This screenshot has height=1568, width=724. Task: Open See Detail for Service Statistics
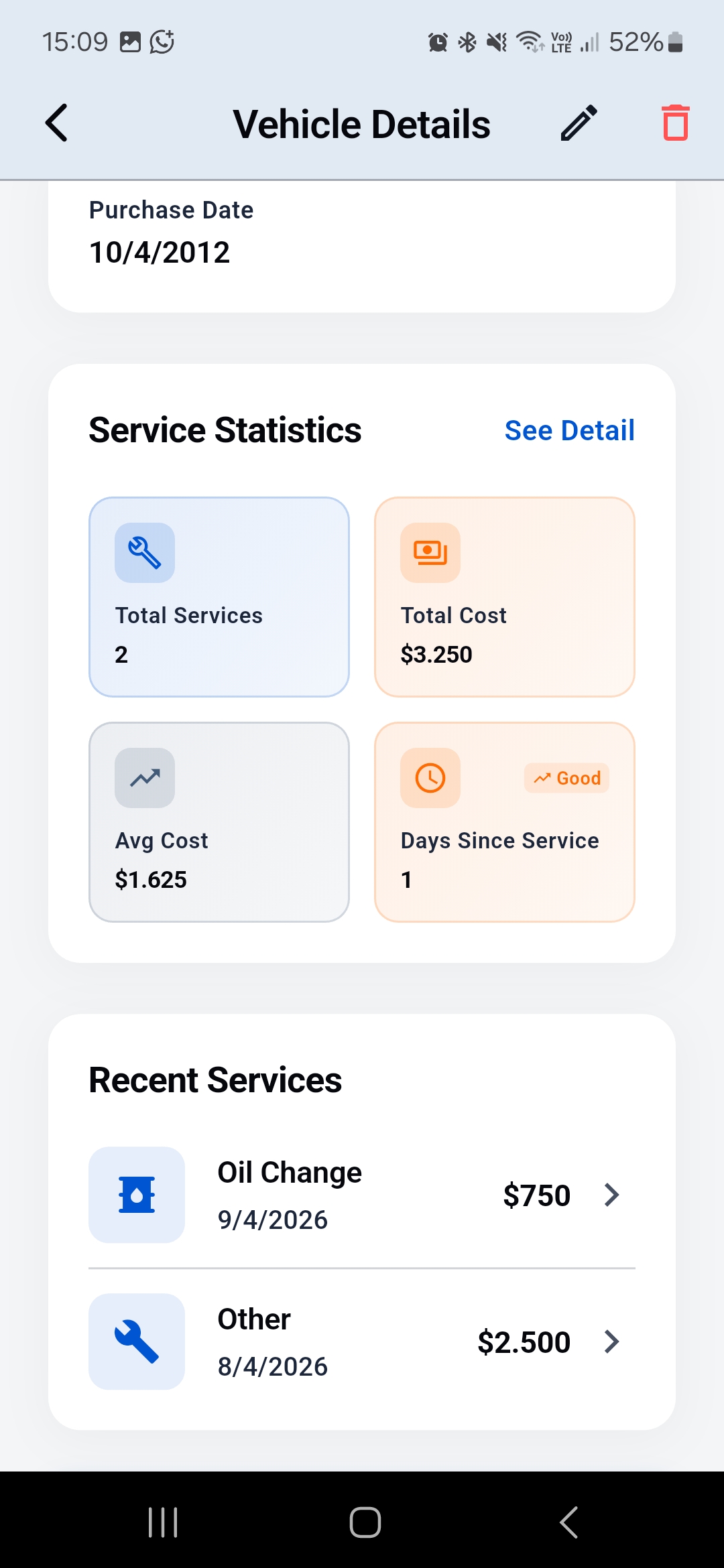coord(569,430)
